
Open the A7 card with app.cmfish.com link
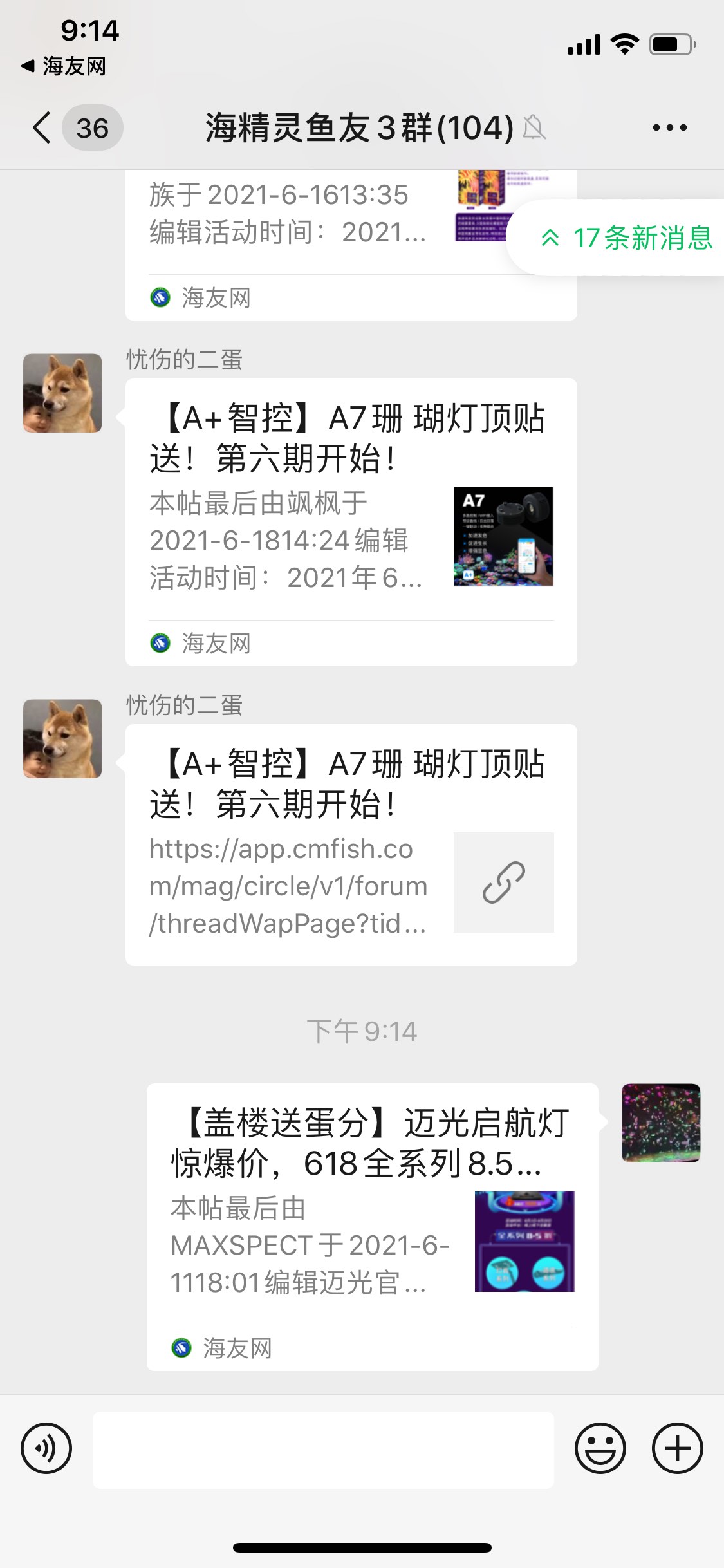[351, 845]
